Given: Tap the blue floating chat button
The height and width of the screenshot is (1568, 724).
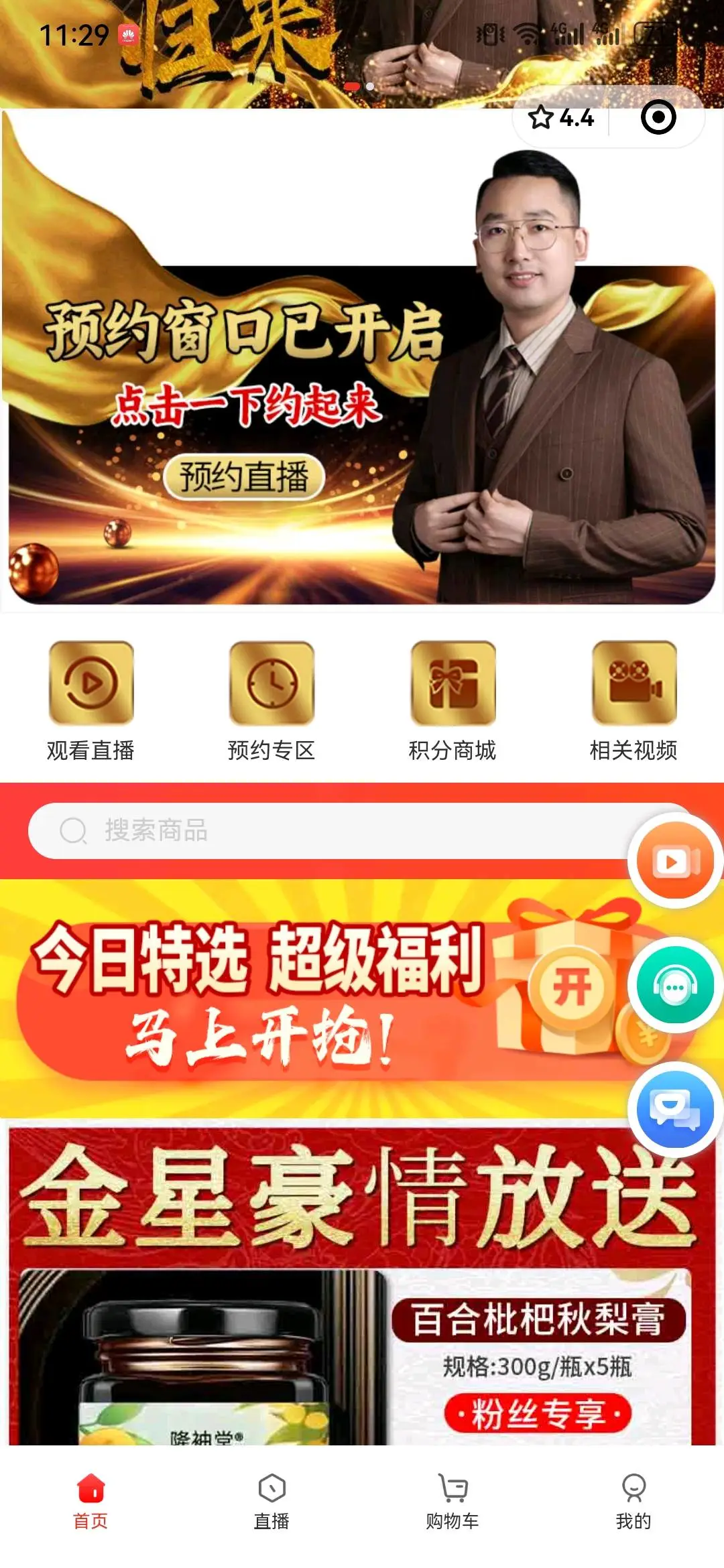Looking at the screenshot, I should click(x=674, y=1110).
